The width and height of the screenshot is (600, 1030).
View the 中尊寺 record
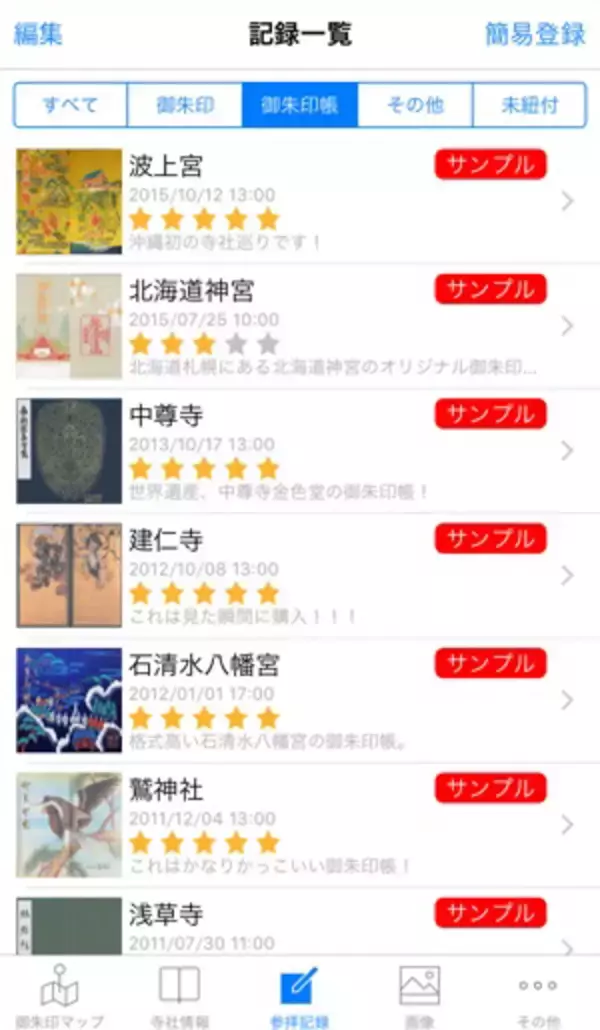(300, 451)
